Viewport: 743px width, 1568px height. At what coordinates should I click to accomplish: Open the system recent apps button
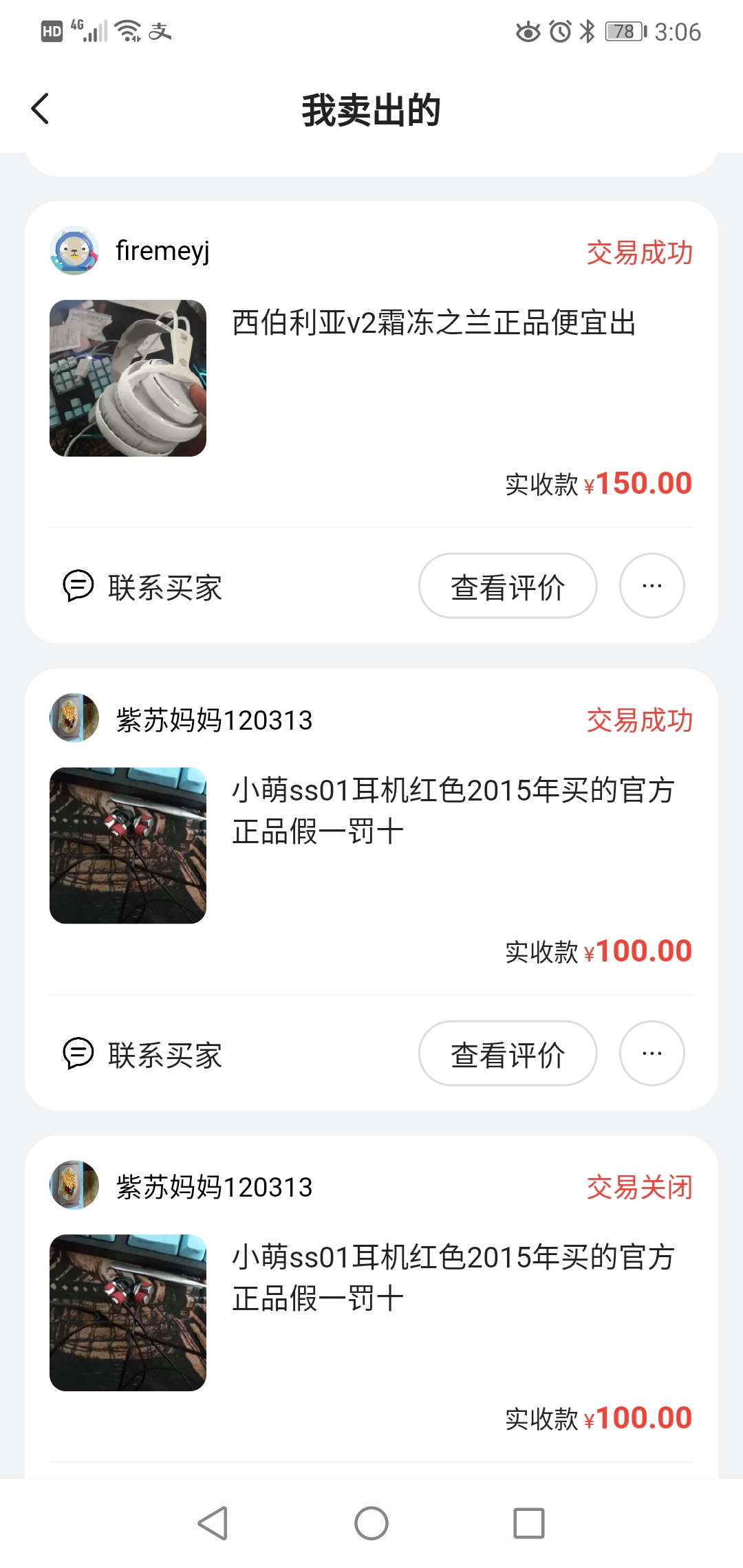(x=529, y=1523)
